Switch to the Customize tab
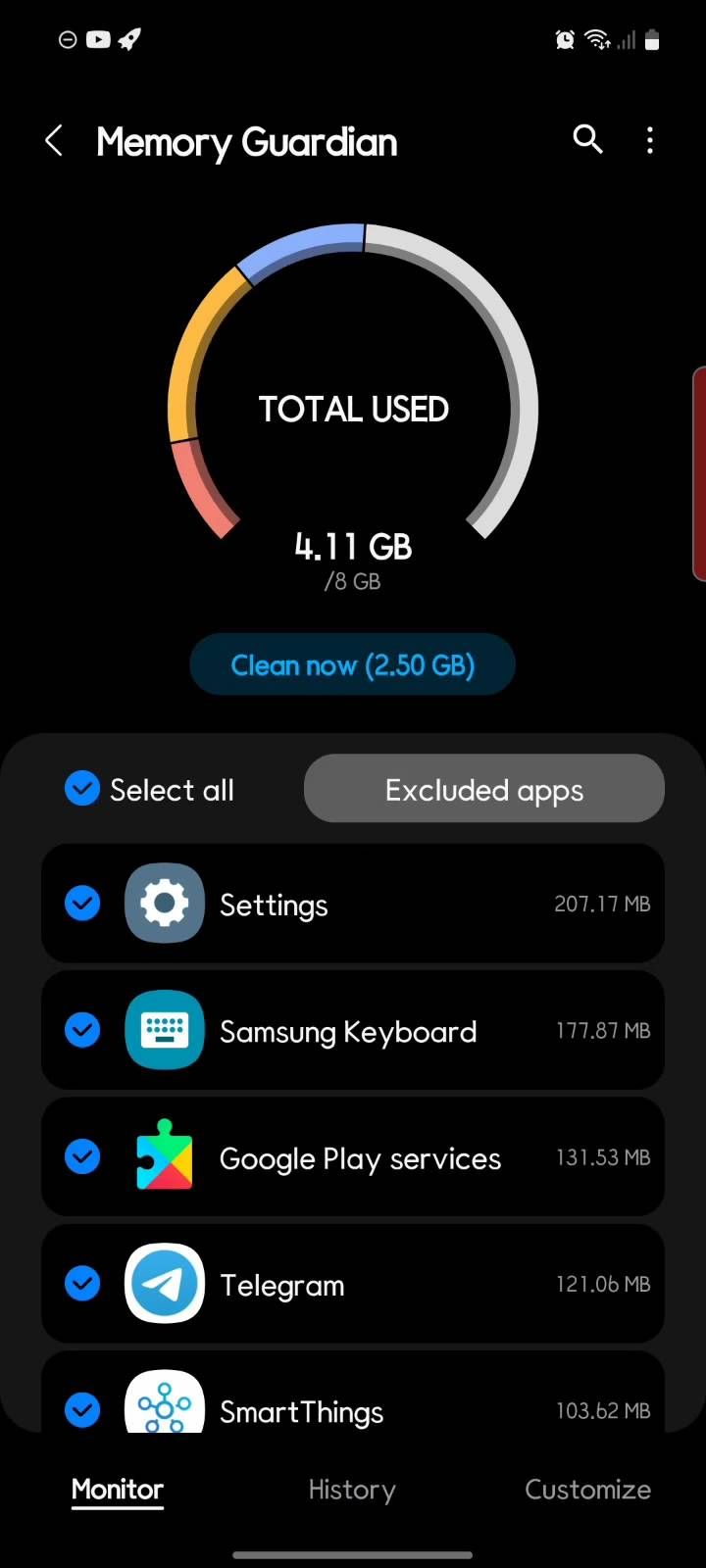Screen dimensions: 706x1568 tap(588, 1490)
